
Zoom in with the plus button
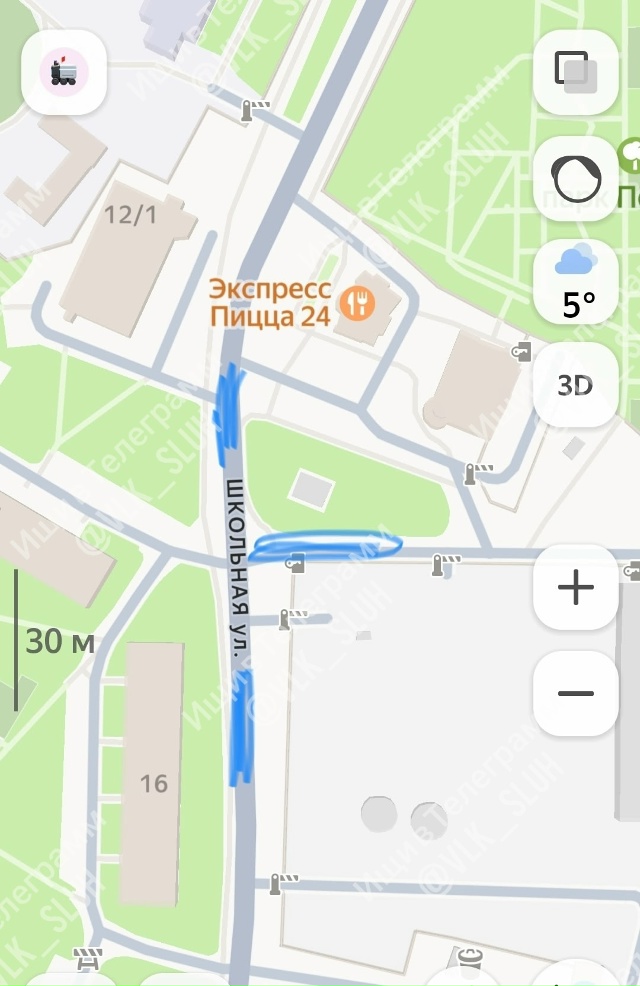pyautogui.click(x=576, y=588)
